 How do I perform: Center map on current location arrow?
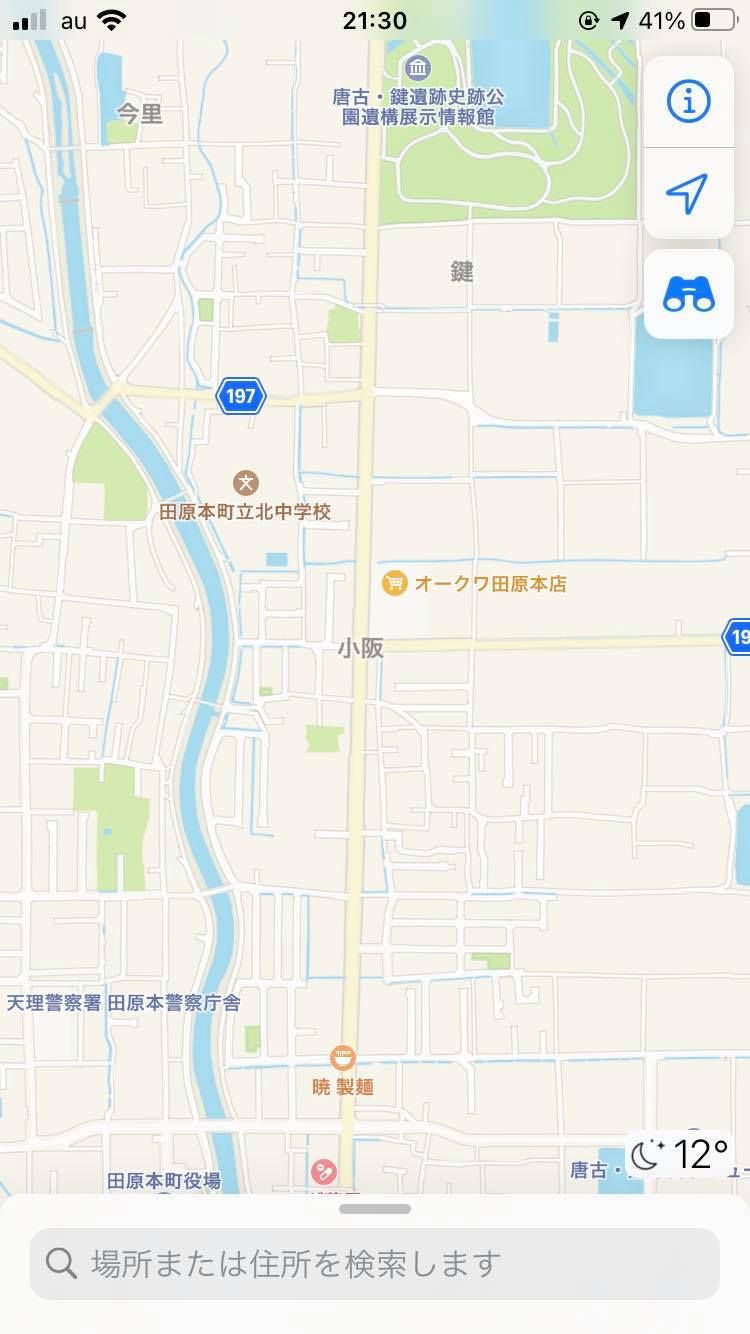tap(688, 193)
